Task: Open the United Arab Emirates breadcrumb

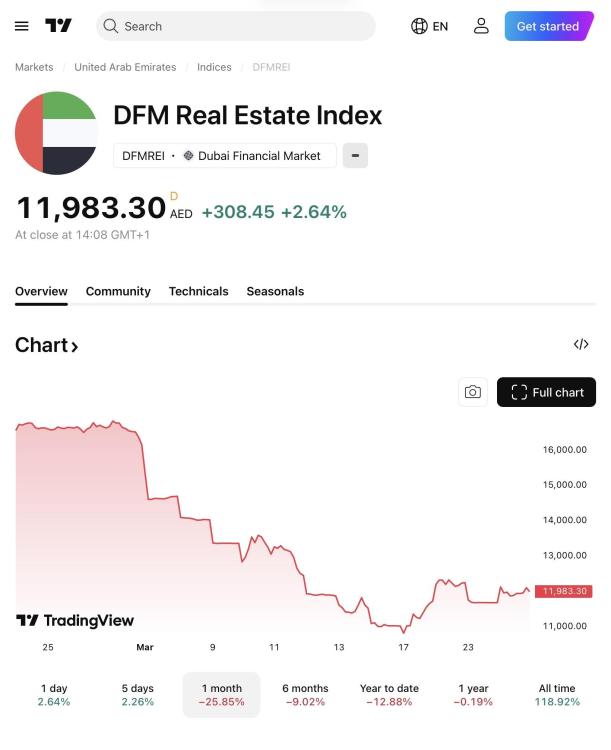Action: tap(125, 67)
